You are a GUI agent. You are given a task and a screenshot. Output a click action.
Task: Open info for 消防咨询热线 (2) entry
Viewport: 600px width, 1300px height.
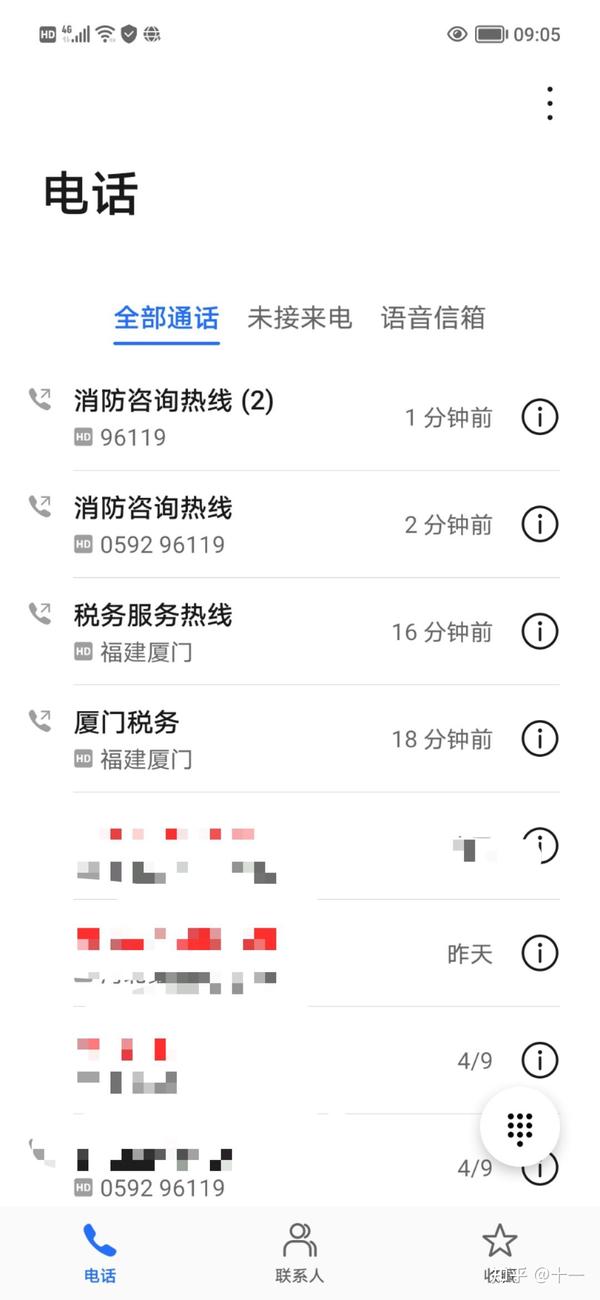(540, 417)
